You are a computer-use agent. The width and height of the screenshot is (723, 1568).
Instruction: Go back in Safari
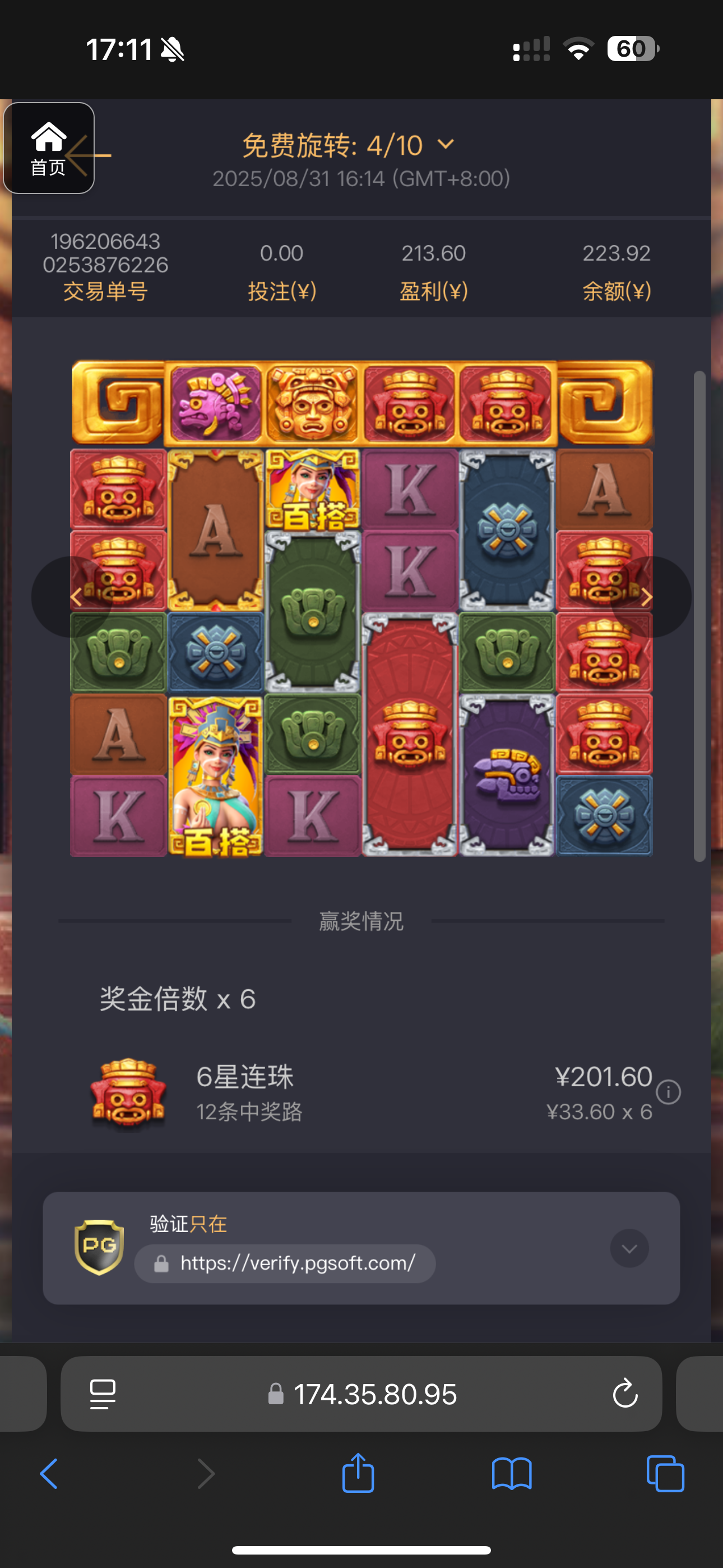point(49,1474)
